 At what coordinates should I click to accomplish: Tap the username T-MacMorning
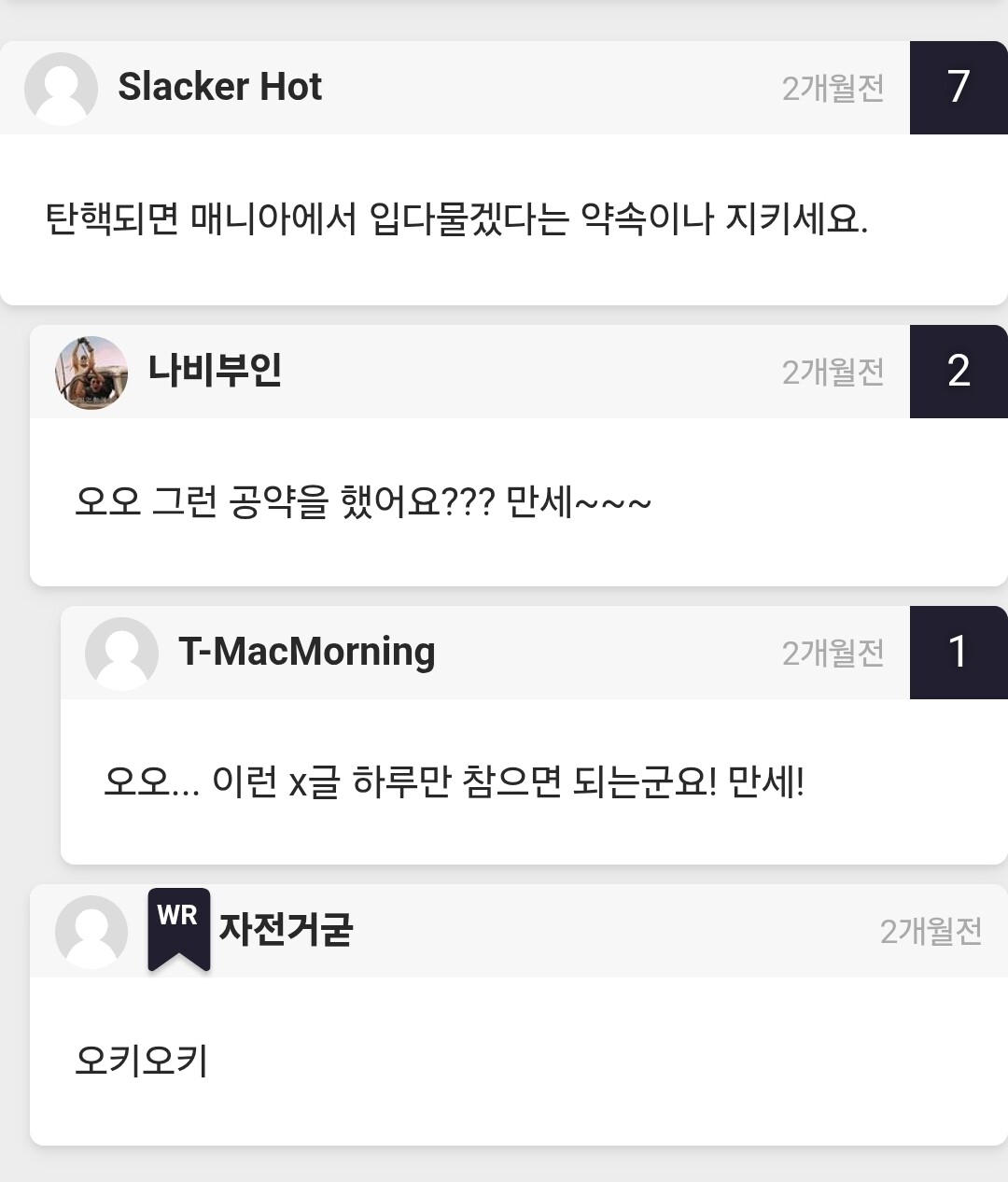(306, 652)
